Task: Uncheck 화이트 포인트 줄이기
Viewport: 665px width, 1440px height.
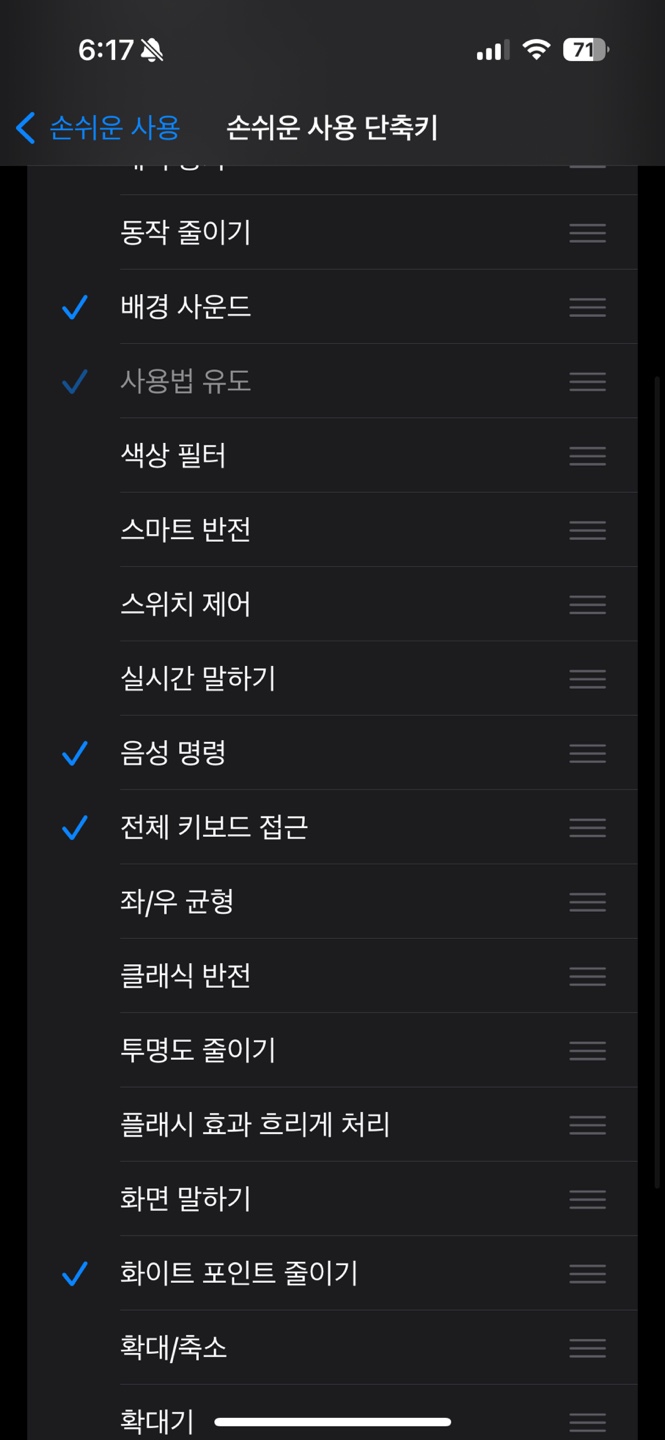Action: pos(332,1273)
